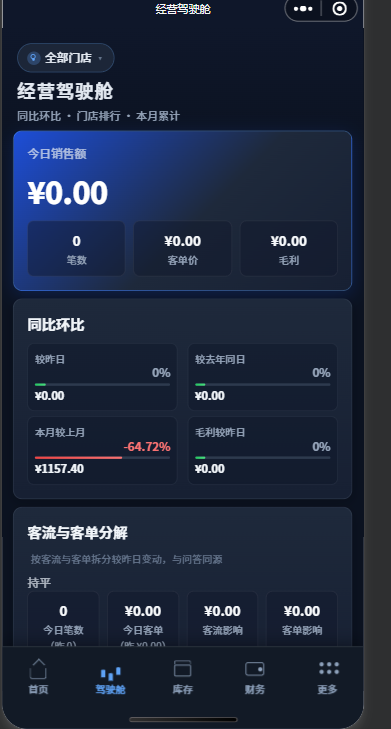Image resolution: width=391 pixels, height=729 pixels.
Task: Open the 全部门店 store selector dropdown
Action: click(x=66, y=58)
